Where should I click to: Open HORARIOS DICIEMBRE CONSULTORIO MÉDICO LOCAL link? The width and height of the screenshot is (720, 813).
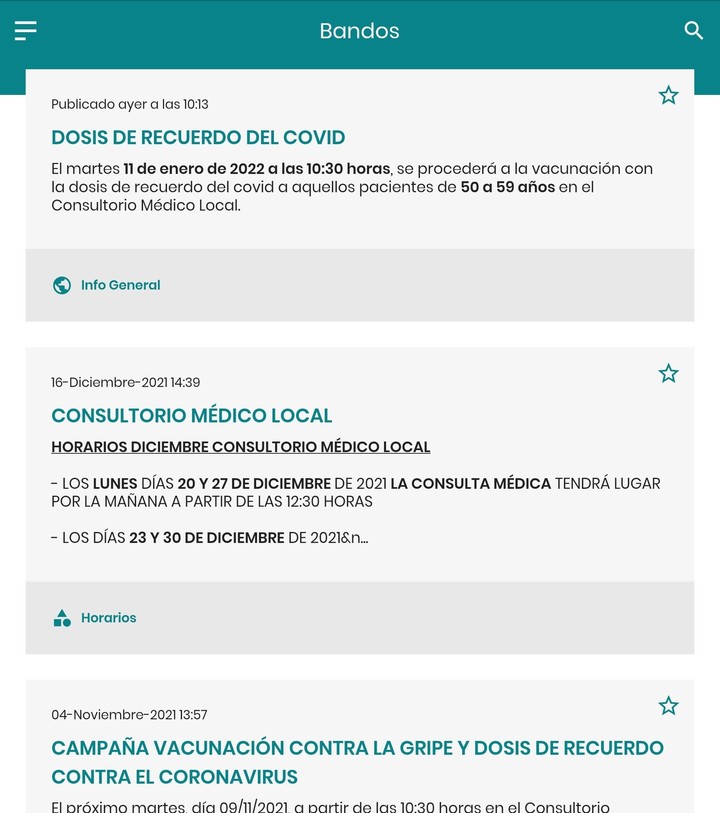click(240, 446)
